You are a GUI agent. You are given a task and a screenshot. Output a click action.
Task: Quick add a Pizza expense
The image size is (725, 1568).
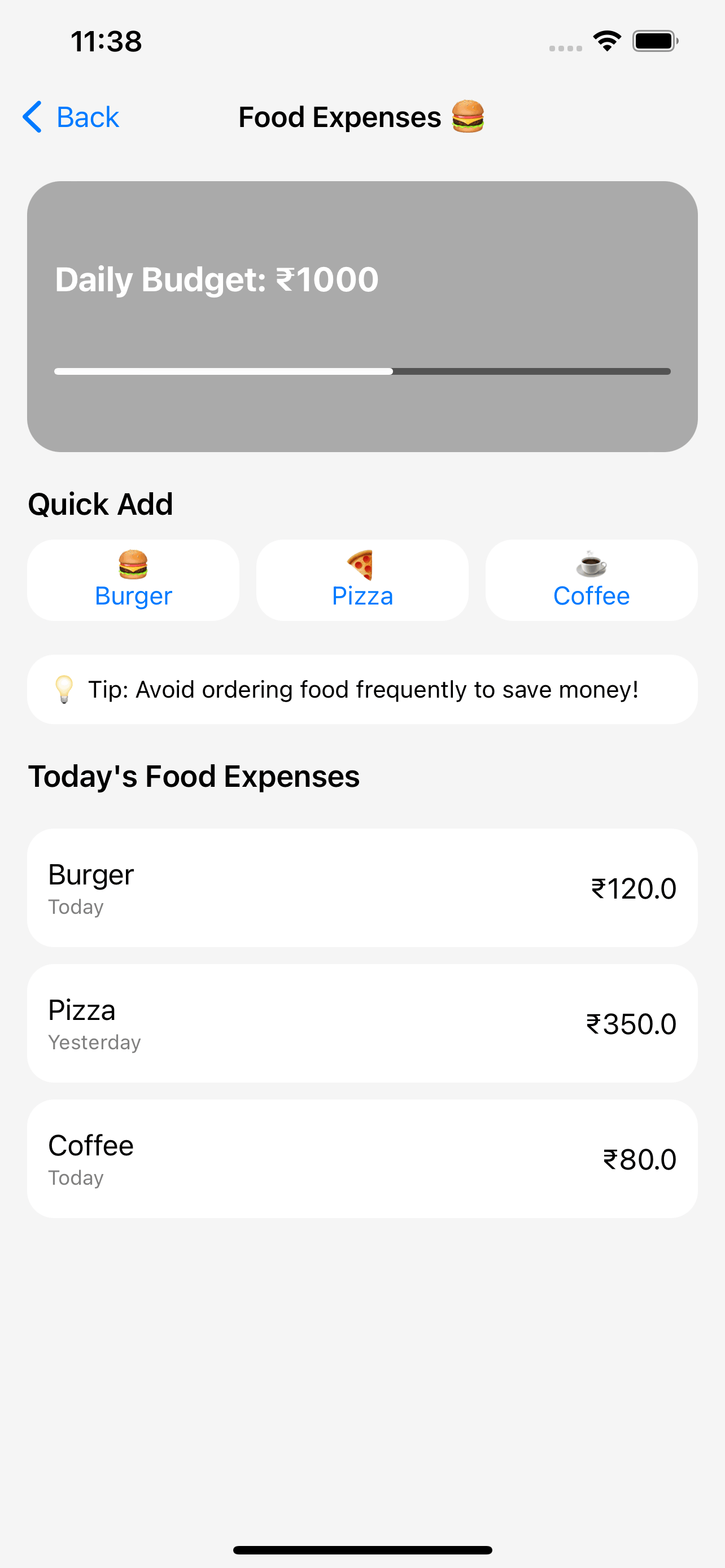[x=362, y=580]
